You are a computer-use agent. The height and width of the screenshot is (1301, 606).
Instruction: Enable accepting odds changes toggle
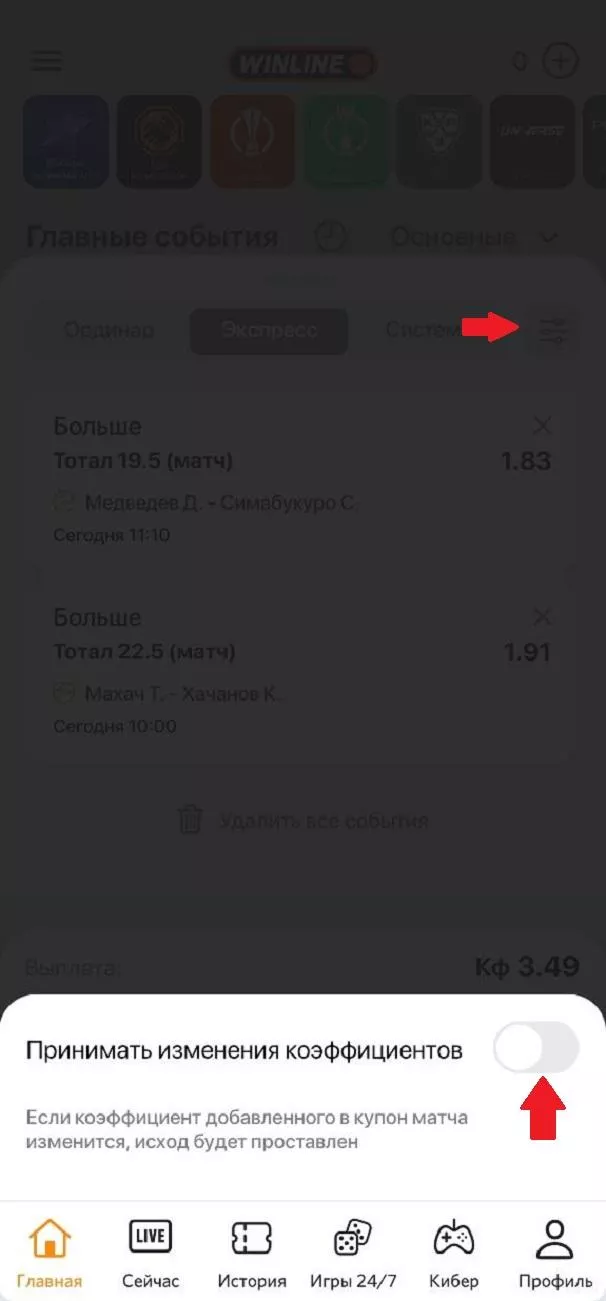(536, 1049)
